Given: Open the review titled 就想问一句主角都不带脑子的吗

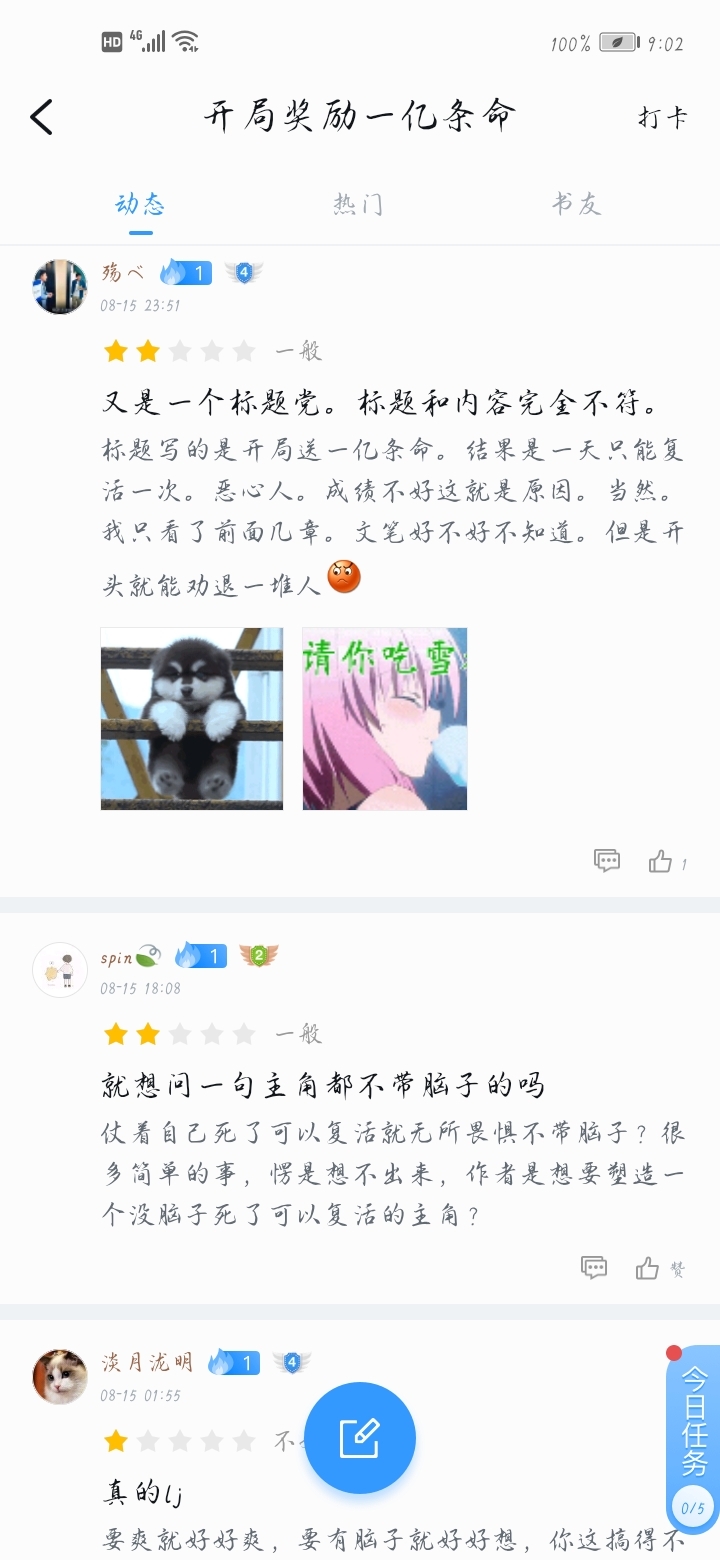Looking at the screenshot, I should (x=323, y=1085).
